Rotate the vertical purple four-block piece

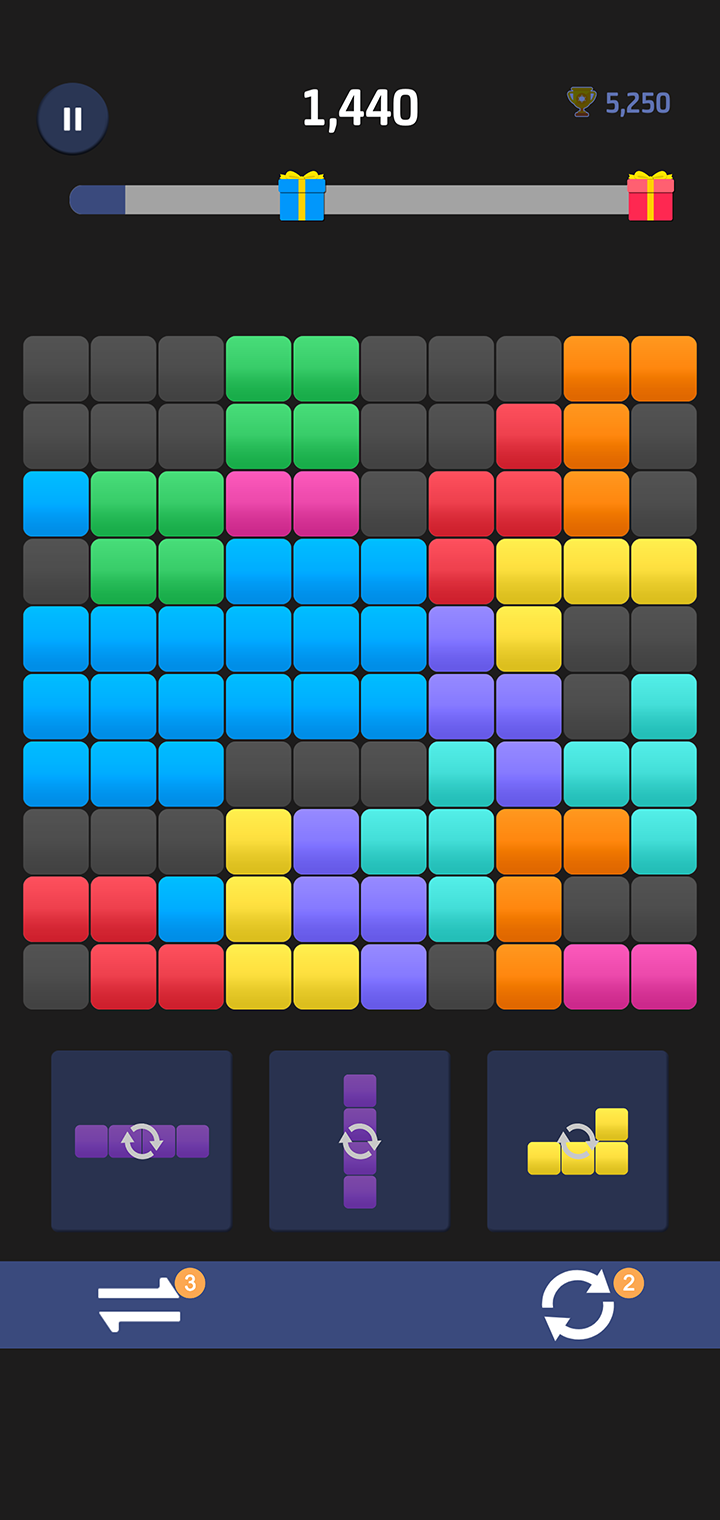pyautogui.click(x=359, y=1141)
